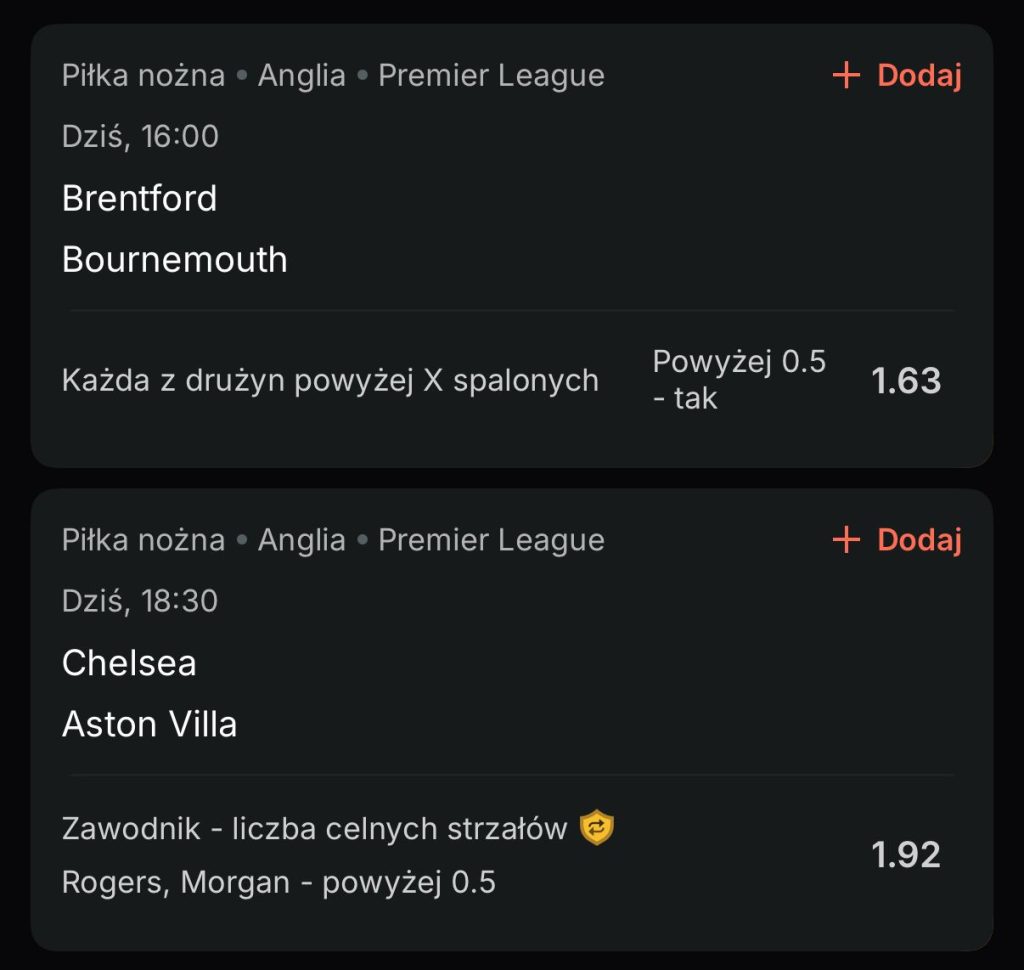
Task: Add the Brentford vs Bournemouth bet
Action: [x=897, y=76]
